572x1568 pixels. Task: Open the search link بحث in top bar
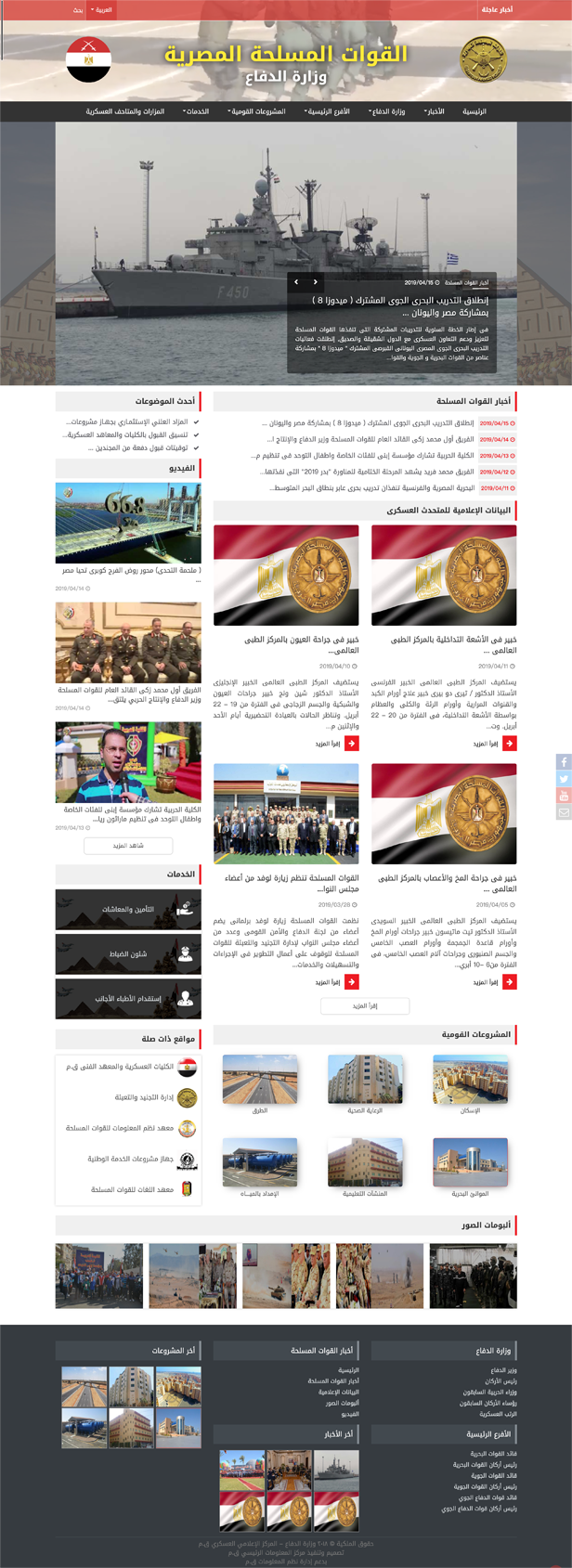click(x=78, y=9)
